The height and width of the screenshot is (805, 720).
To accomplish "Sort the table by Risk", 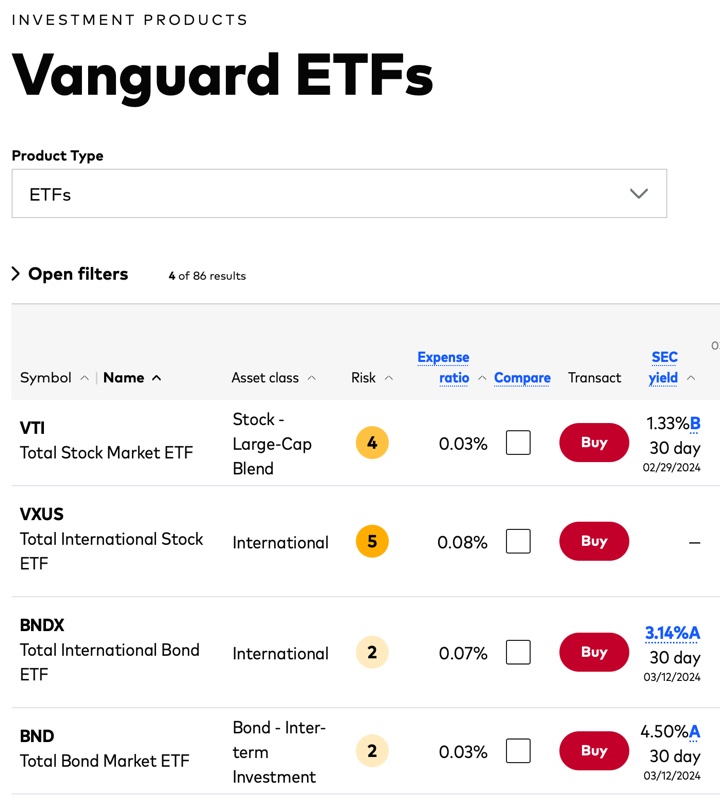I will point(371,378).
